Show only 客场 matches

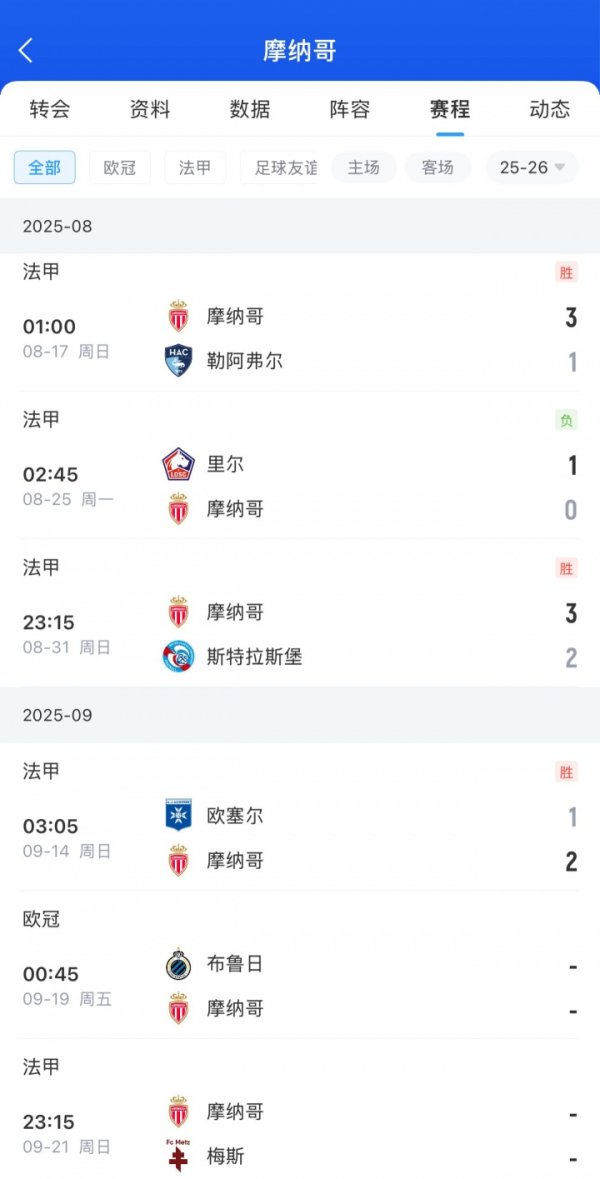coord(438,167)
